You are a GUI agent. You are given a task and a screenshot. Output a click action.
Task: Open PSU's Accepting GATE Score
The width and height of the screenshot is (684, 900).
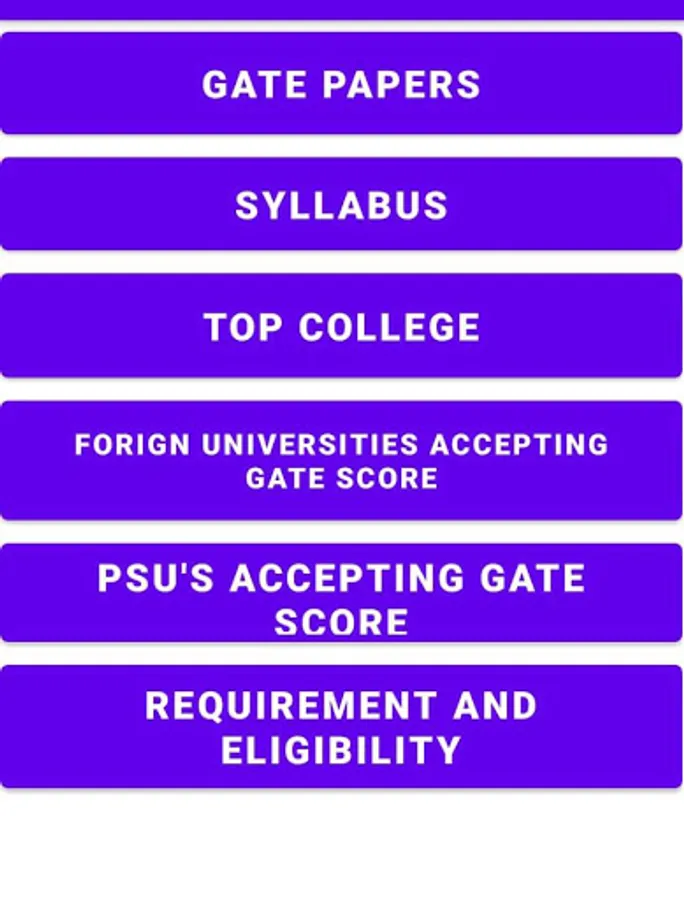click(342, 593)
